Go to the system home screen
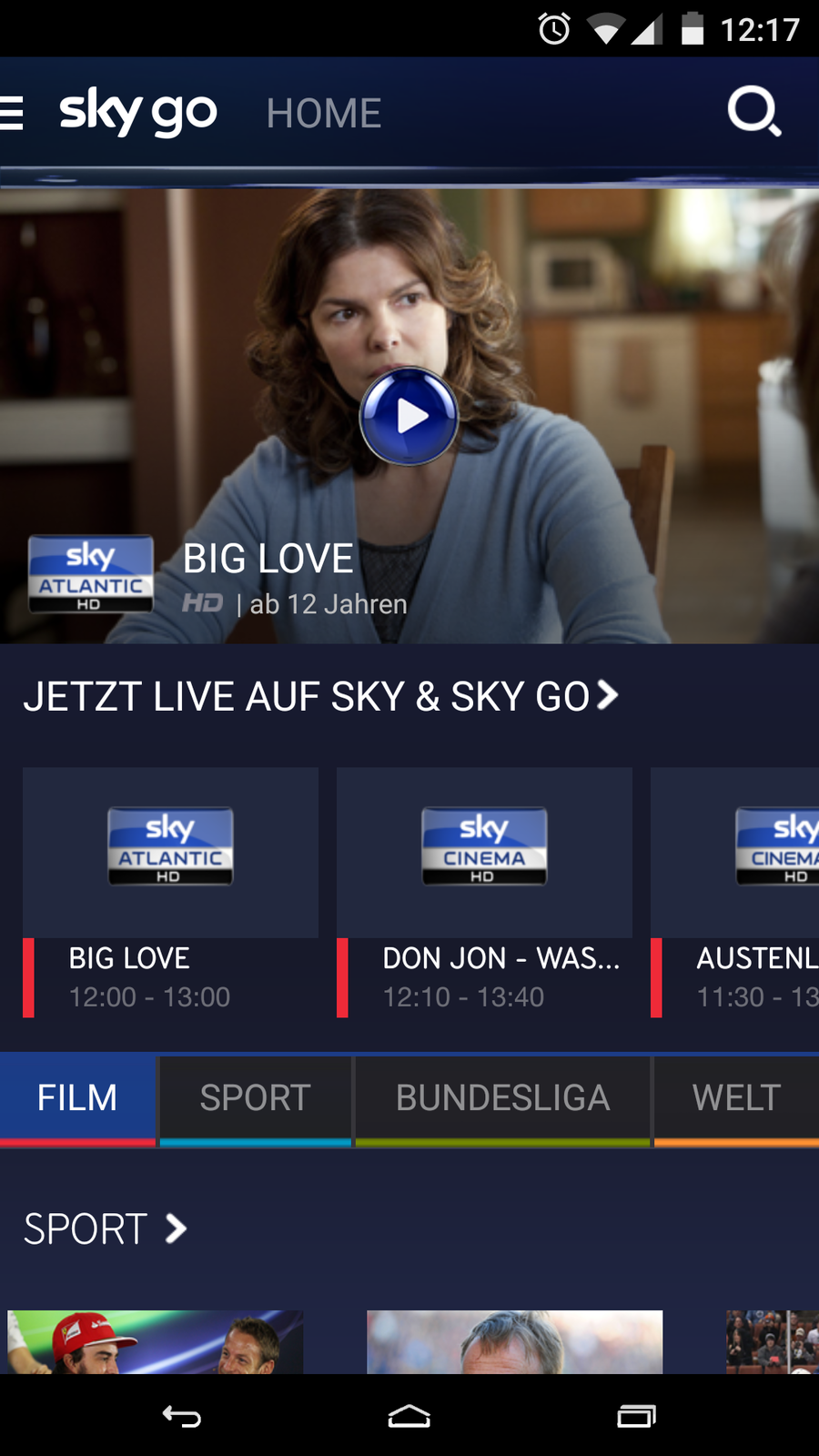Viewport: 819px width, 1456px height. point(409,1416)
